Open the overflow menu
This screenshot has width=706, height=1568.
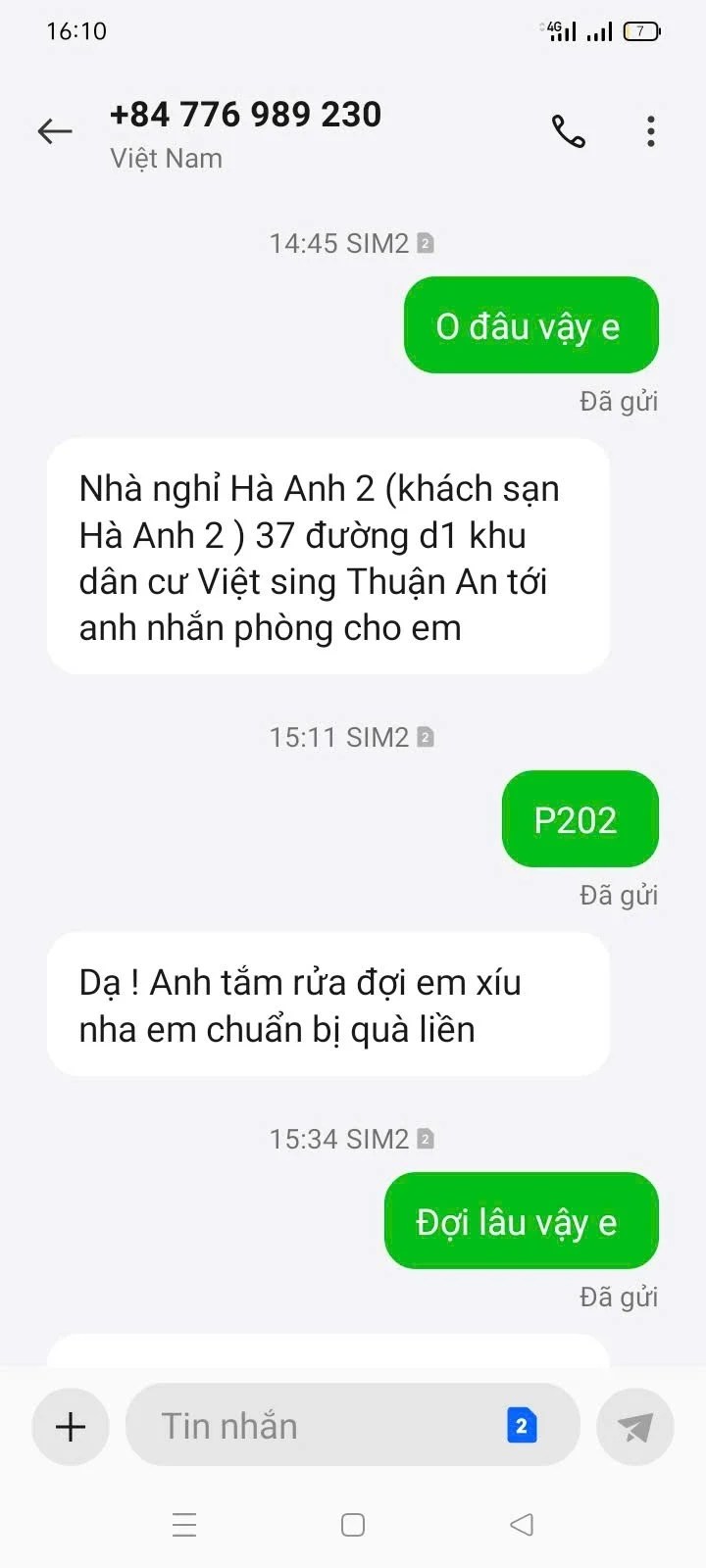651,131
